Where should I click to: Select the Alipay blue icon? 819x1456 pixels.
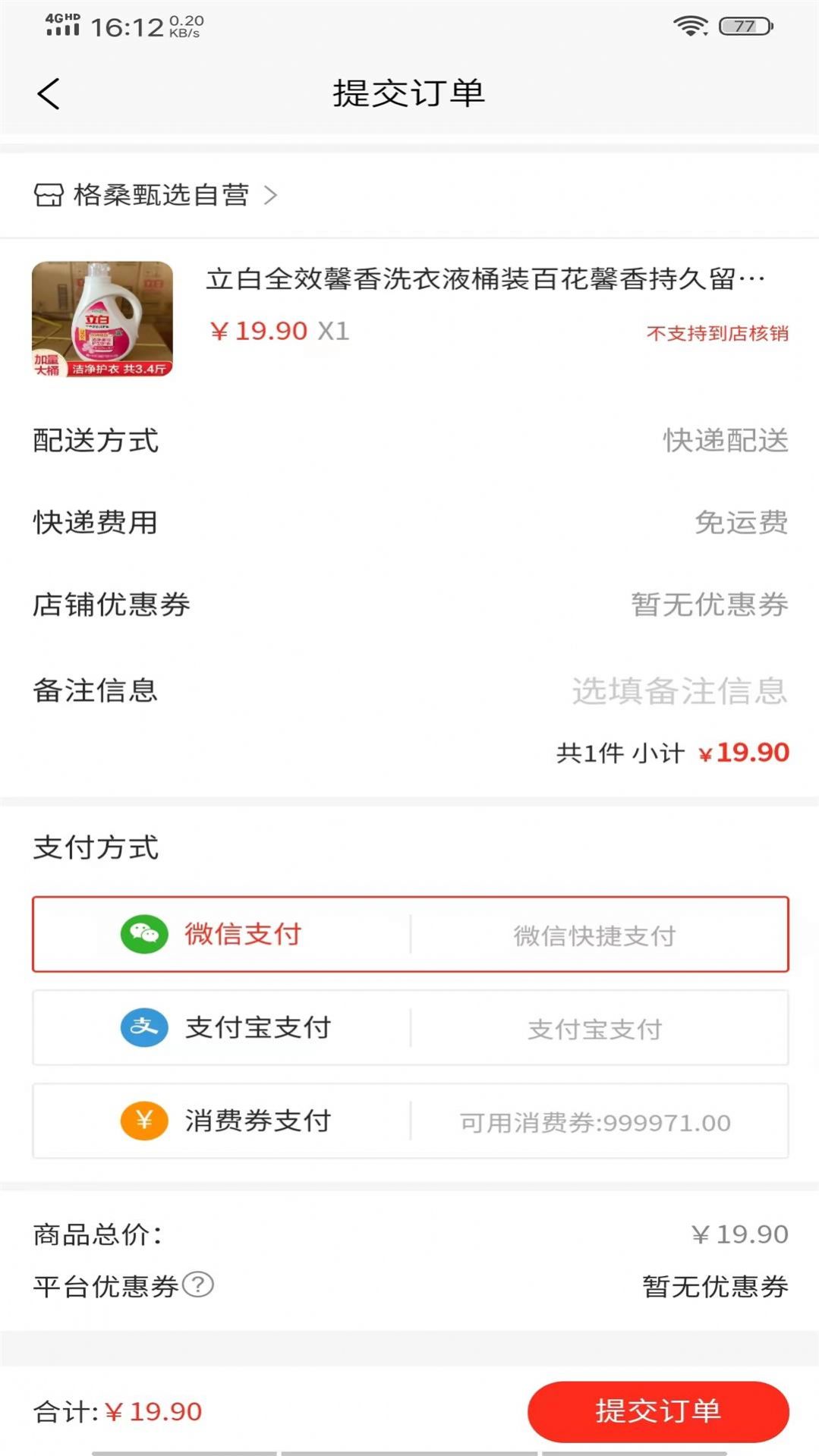pyautogui.click(x=145, y=1027)
